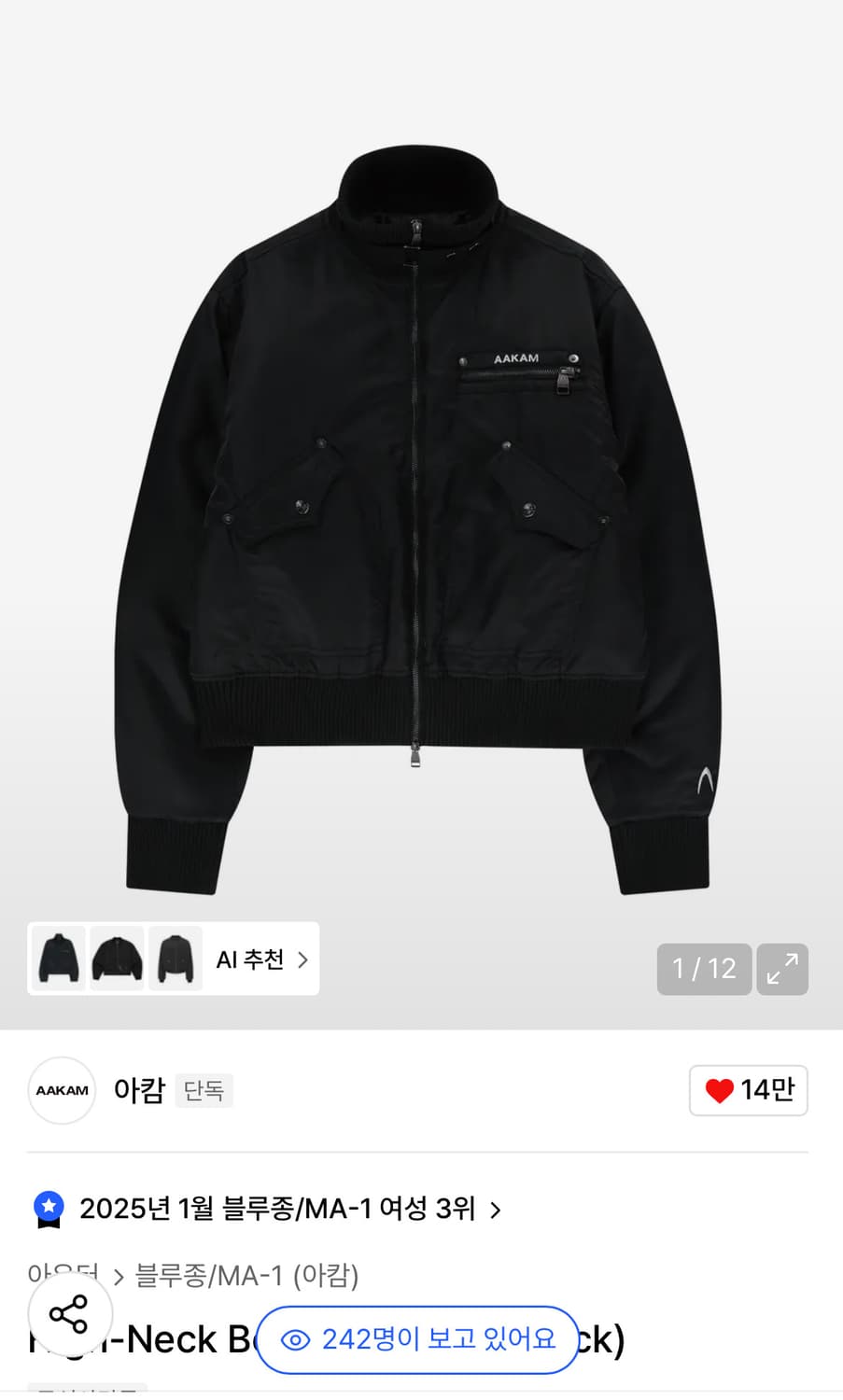Open AI 추천 via its chevron arrow
Image resolution: width=843 pixels, height=1400 pixels.
pos(302,959)
